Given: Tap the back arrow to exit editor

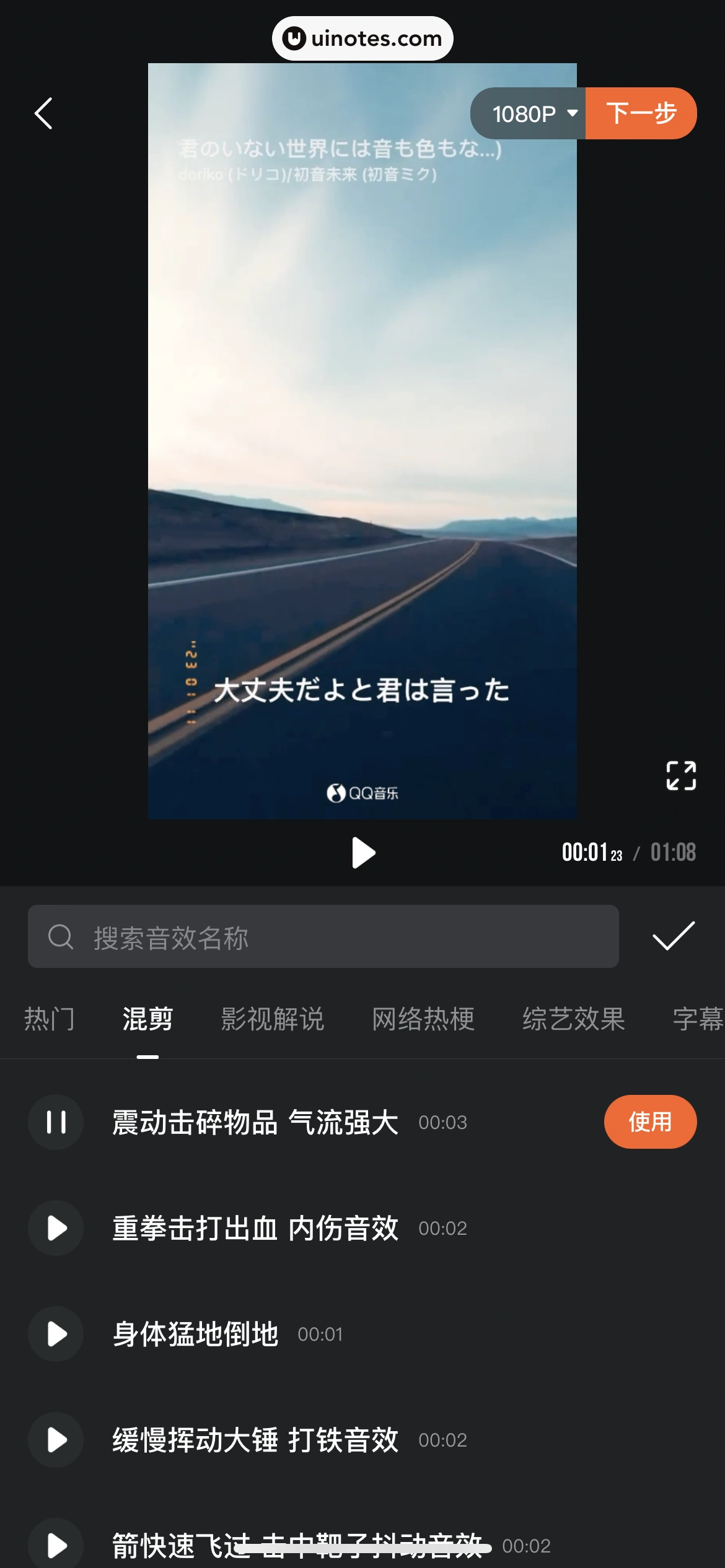Looking at the screenshot, I should (43, 113).
